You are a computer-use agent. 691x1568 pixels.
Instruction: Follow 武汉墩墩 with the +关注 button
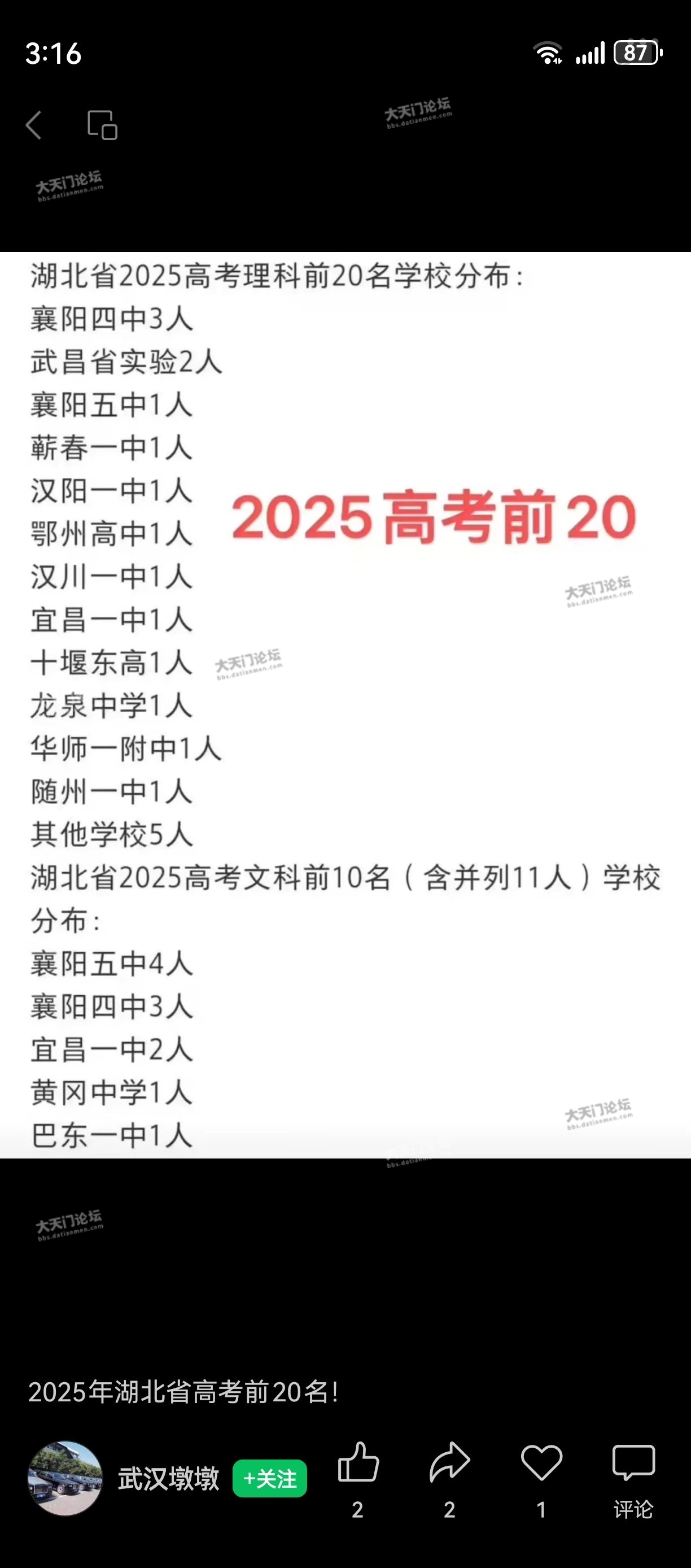(269, 1479)
